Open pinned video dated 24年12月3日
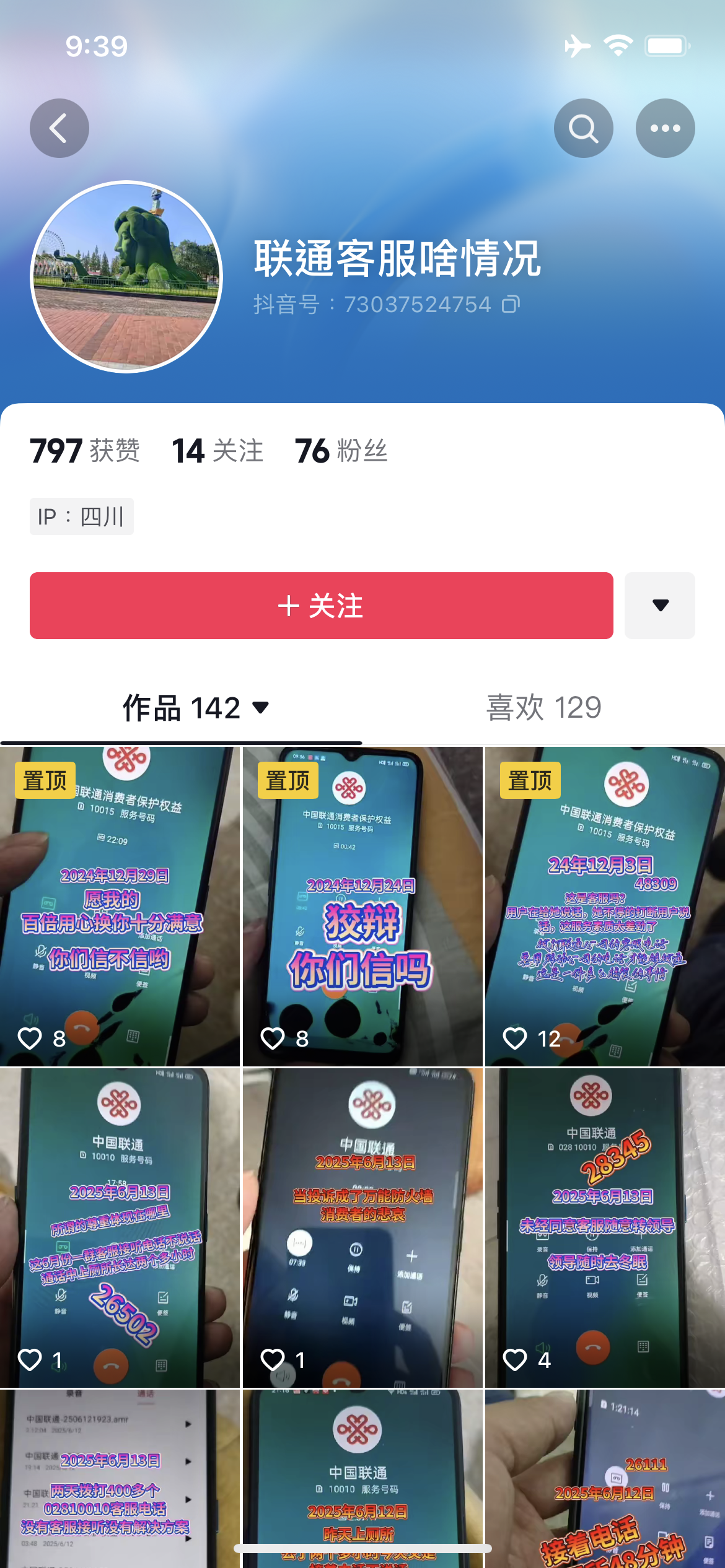Screen dimensions: 725x1568 605,907
